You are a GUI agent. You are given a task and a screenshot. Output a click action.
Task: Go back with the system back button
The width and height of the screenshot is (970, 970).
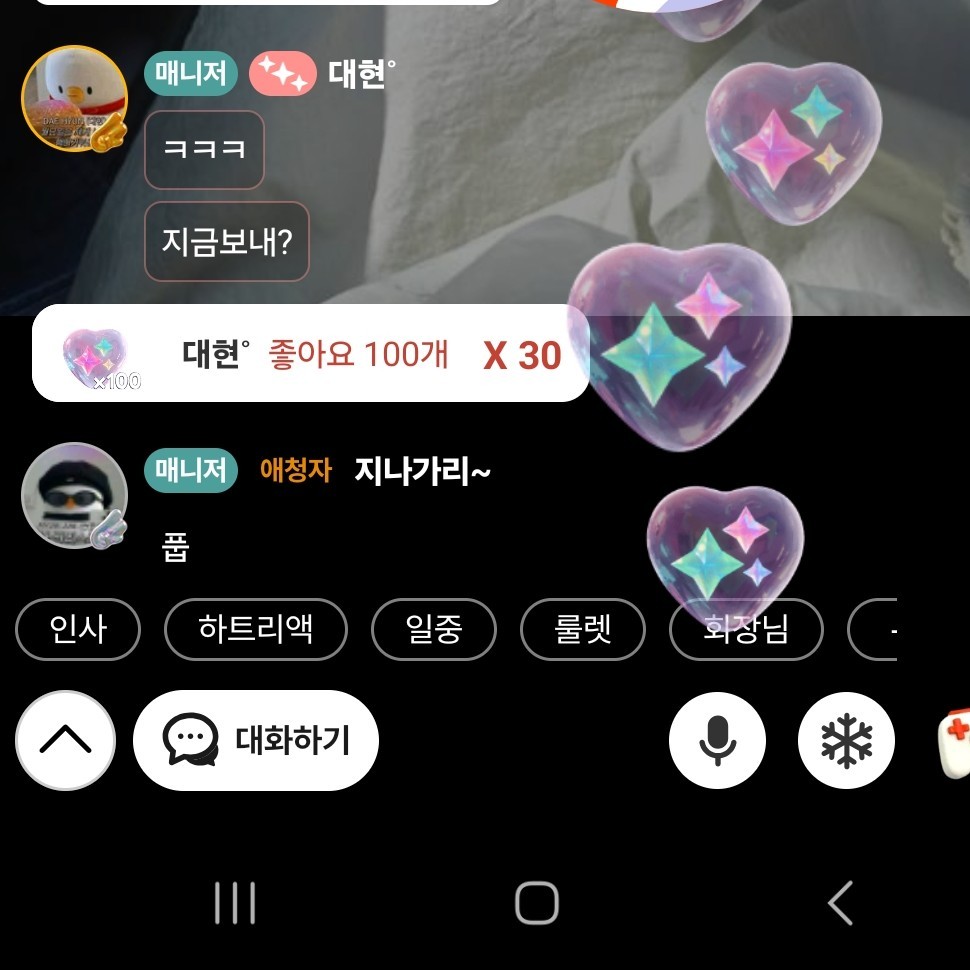point(840,903)
